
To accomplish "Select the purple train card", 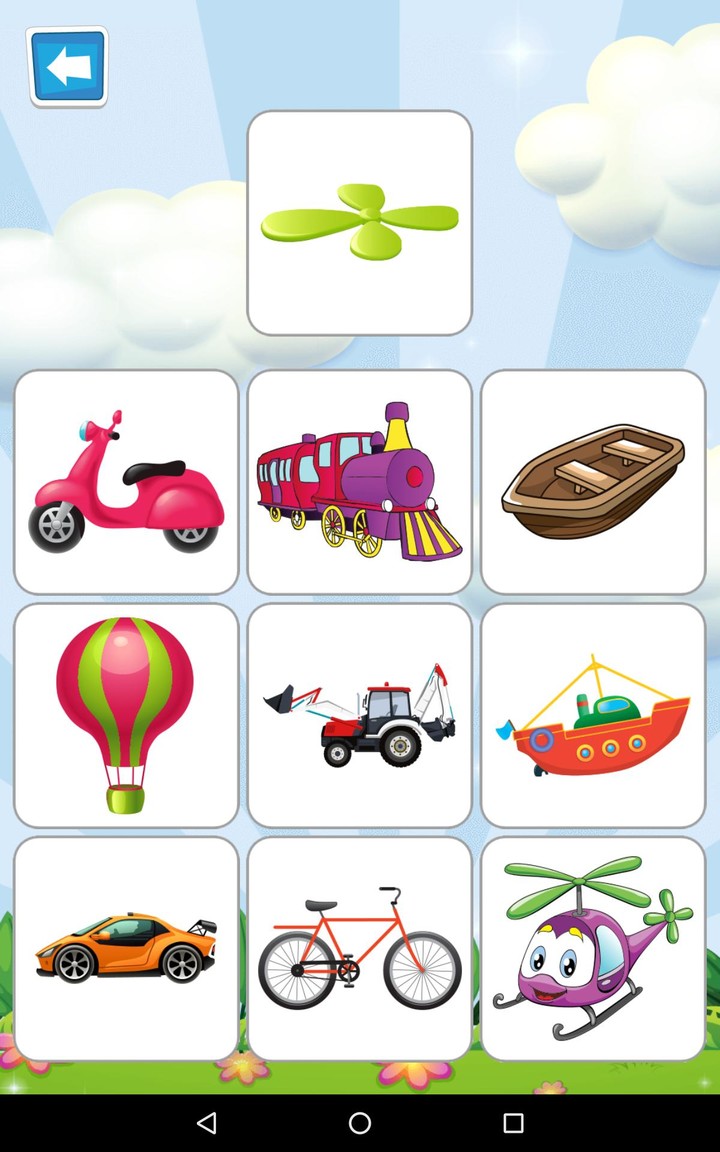I will (359, 480).
